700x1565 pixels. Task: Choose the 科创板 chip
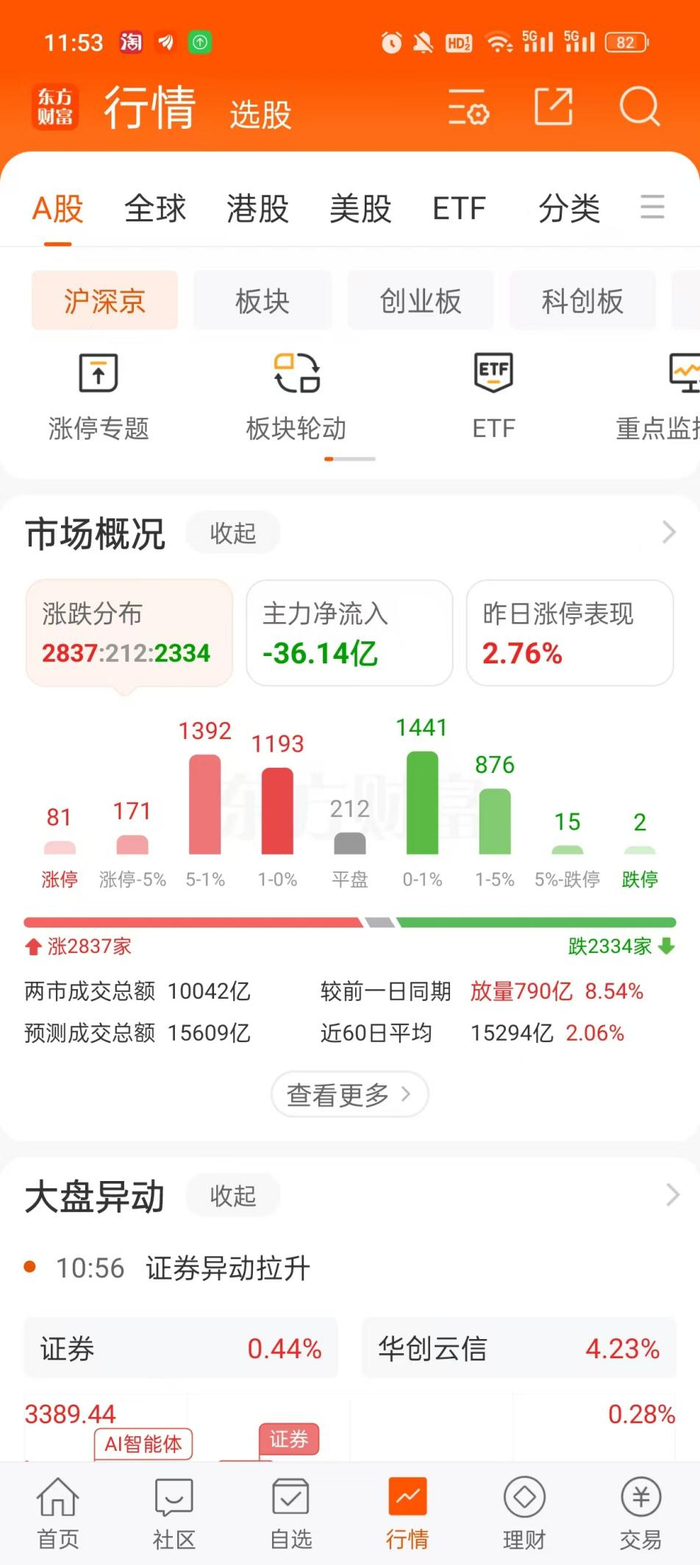[583, 300]
